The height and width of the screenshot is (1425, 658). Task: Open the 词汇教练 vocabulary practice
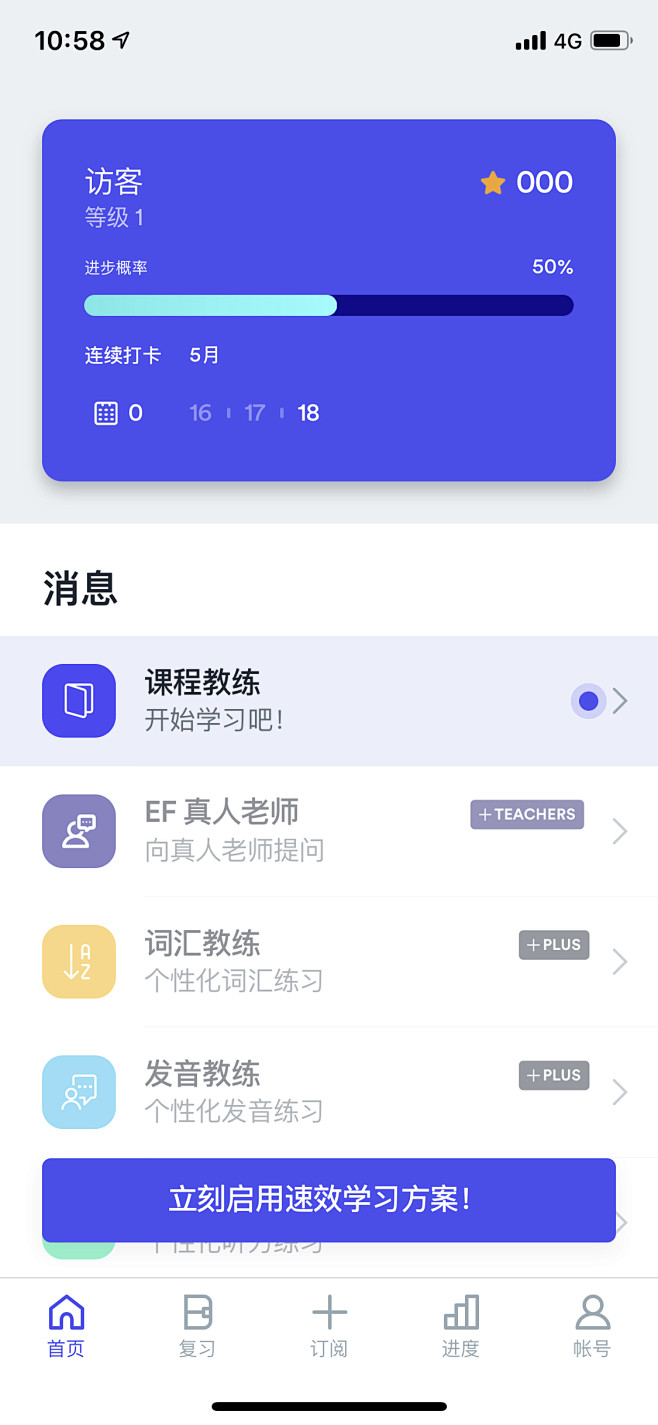pos(329,961)
